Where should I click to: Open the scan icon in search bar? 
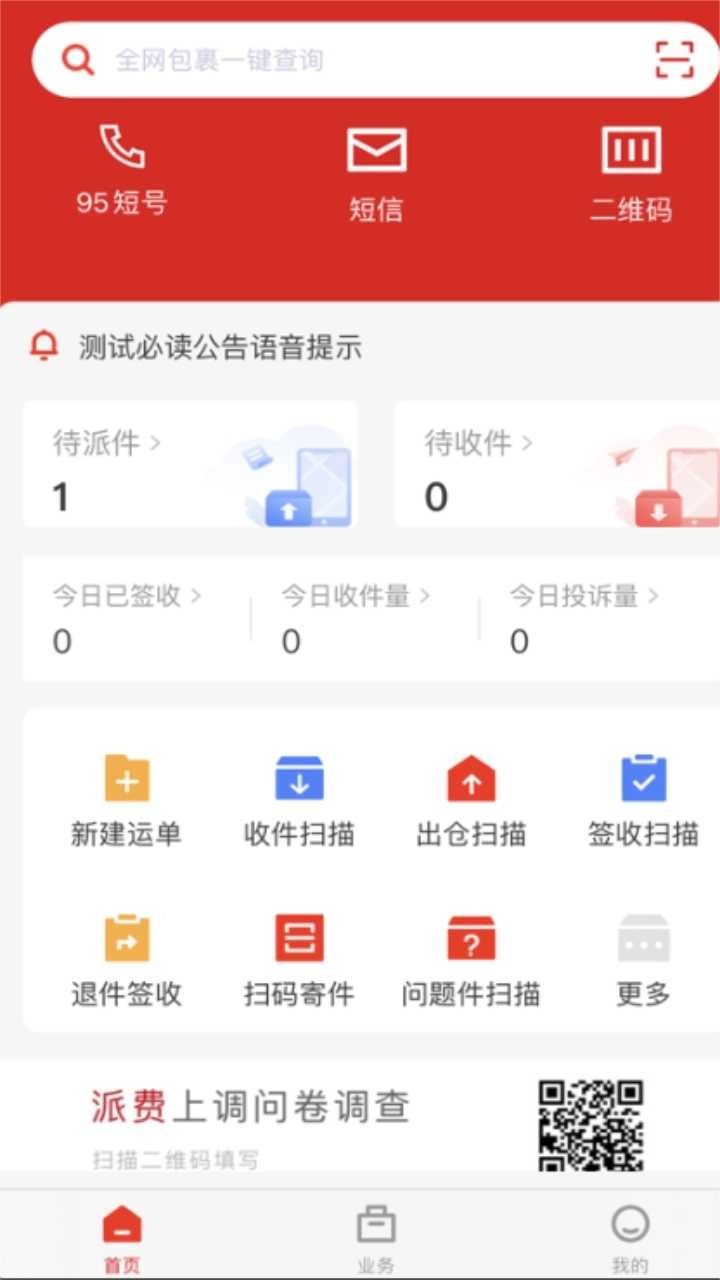click(674, 60)
